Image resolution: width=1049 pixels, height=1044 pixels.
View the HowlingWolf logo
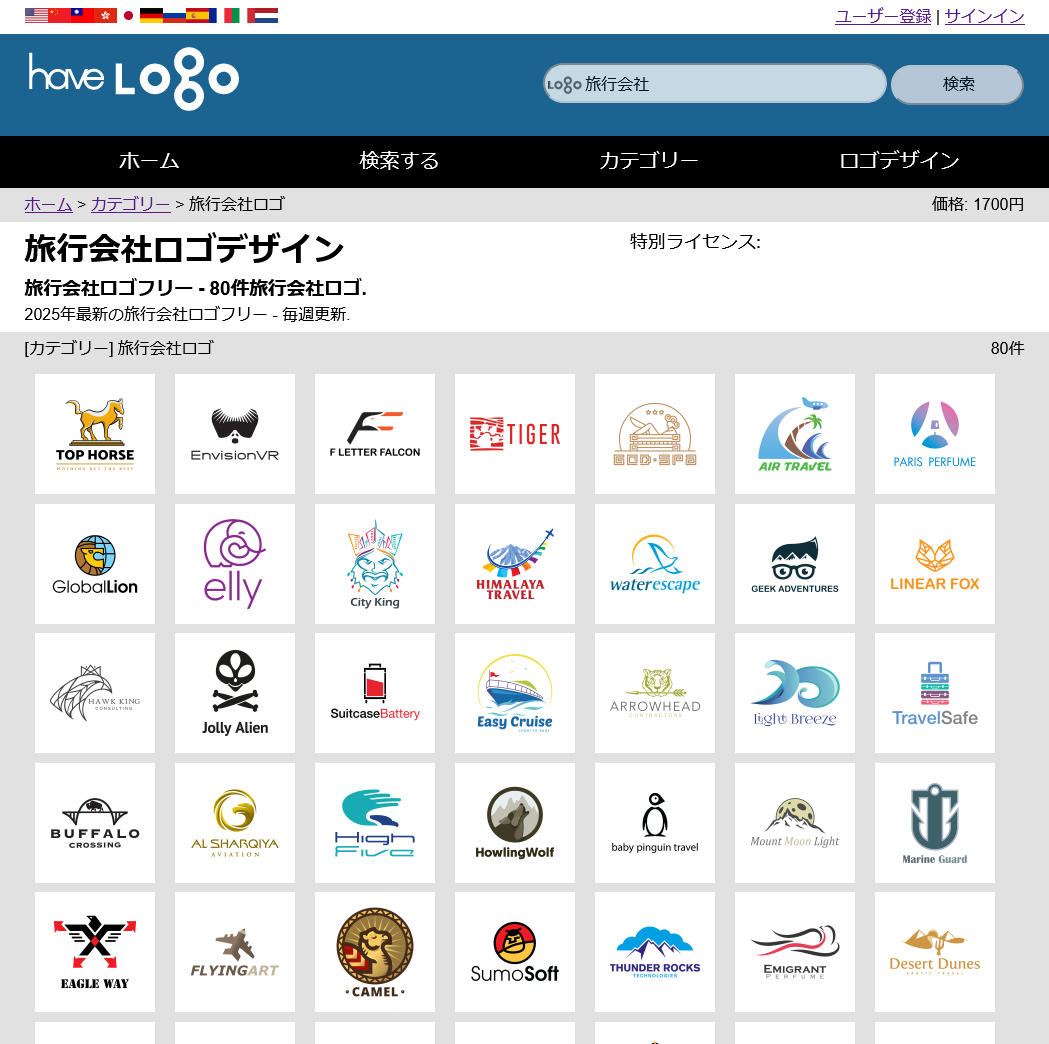(515, 823)
